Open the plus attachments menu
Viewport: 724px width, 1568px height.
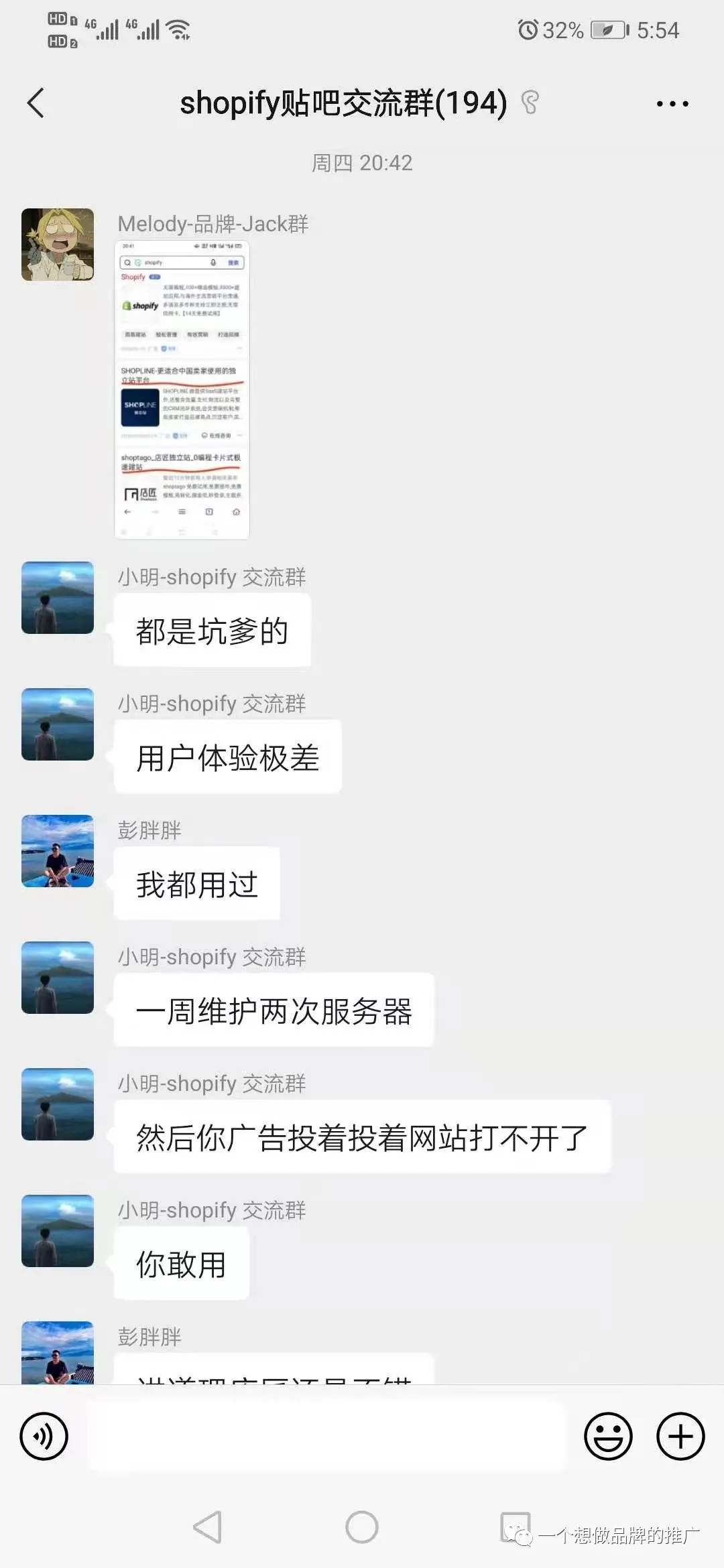click(680, 1436)
